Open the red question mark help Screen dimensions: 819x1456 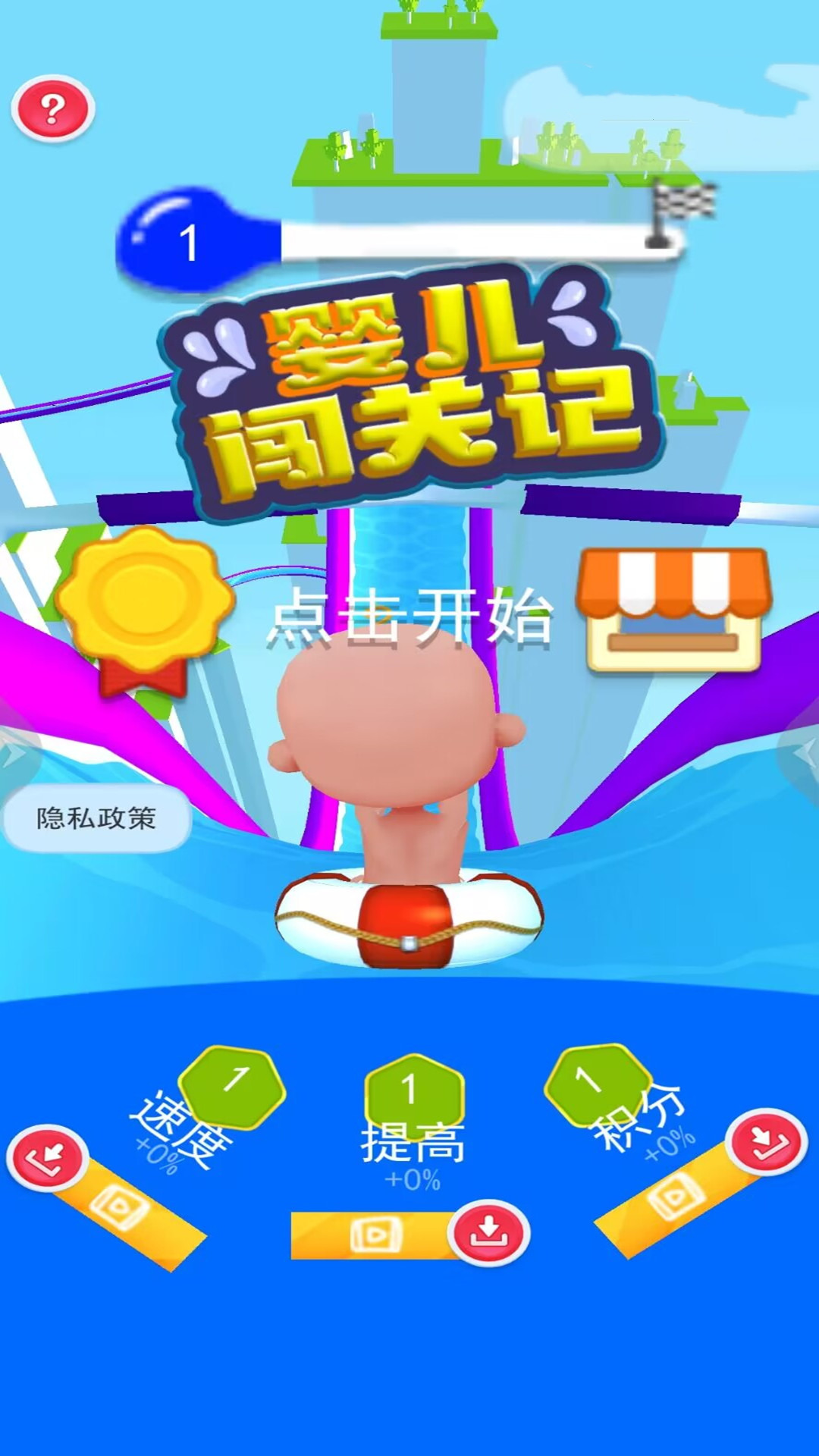52,108
